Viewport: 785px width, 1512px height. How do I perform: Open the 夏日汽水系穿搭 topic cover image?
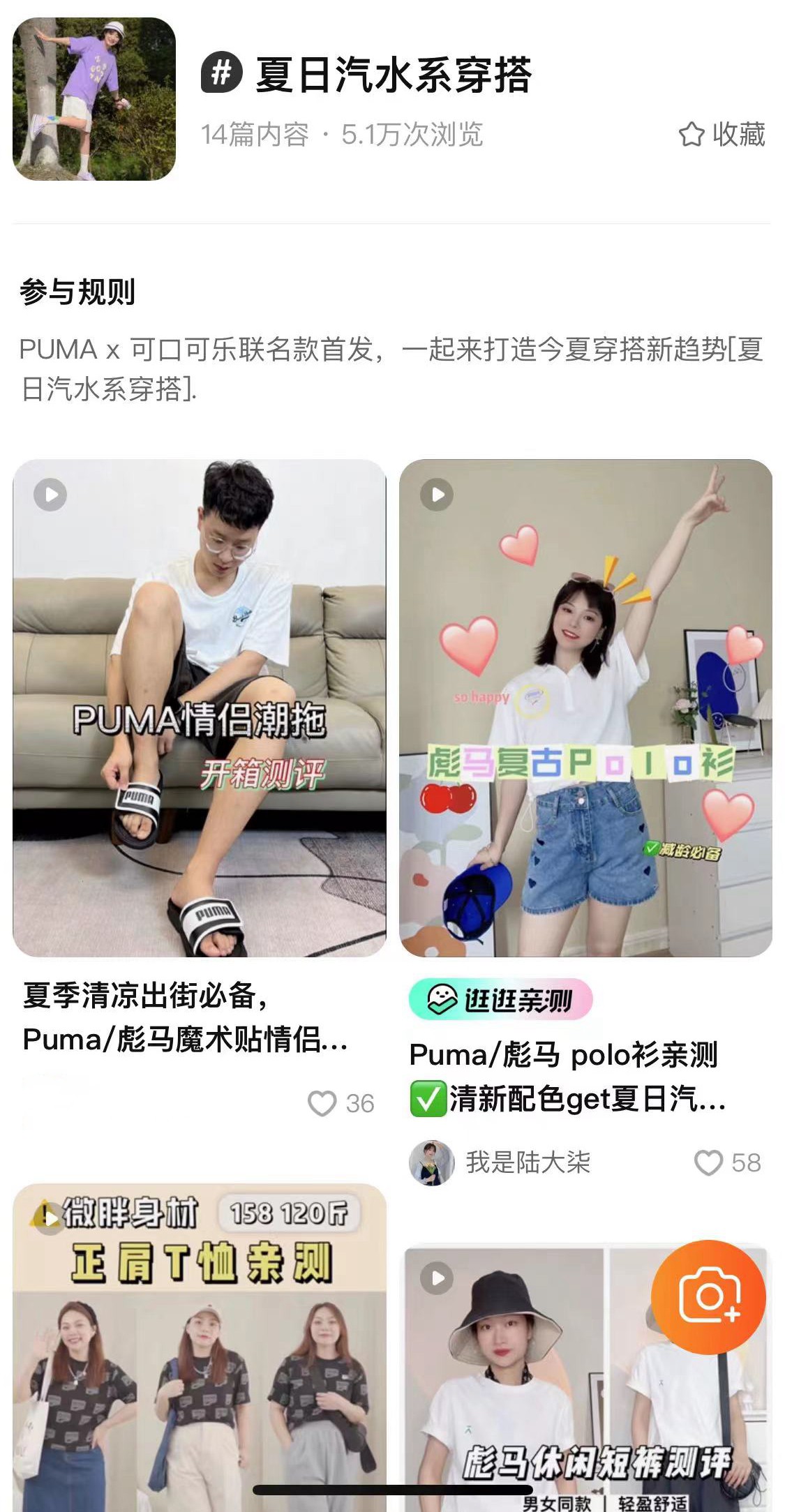coord(94,99)
